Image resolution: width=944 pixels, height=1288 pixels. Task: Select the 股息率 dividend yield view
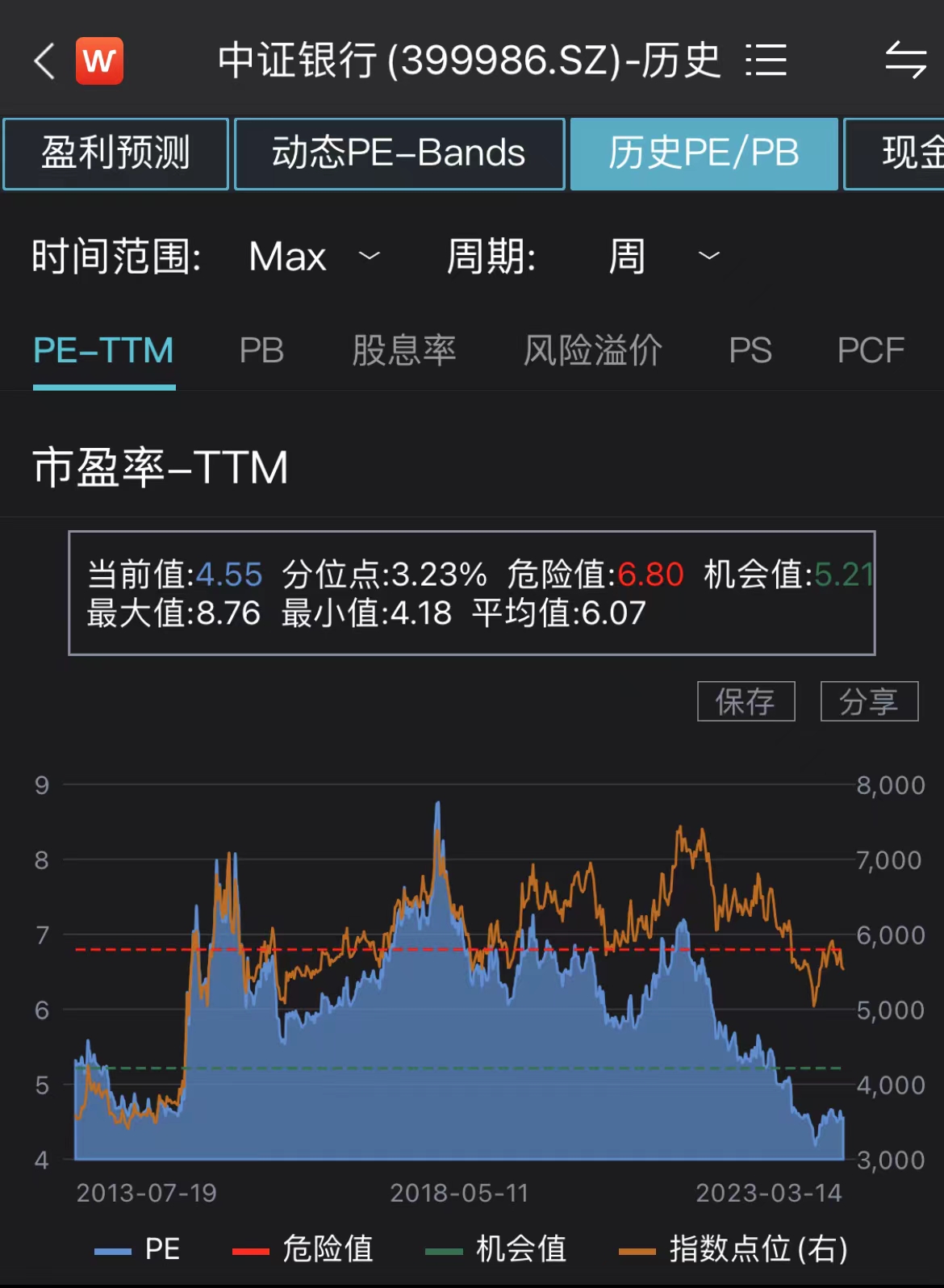pyautogui.click(x=402, y=351)
